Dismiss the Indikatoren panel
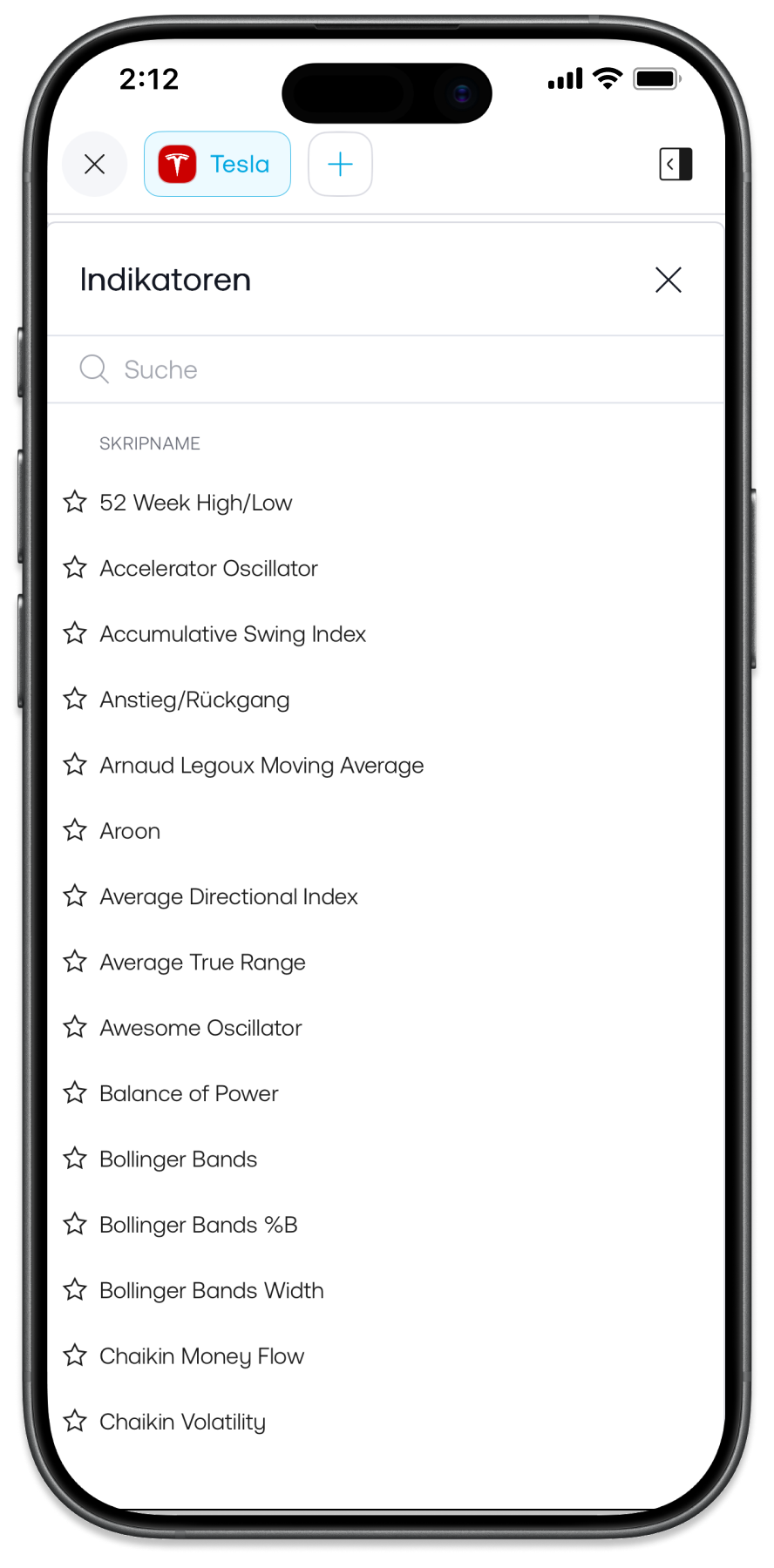 [x=668, y=280]
